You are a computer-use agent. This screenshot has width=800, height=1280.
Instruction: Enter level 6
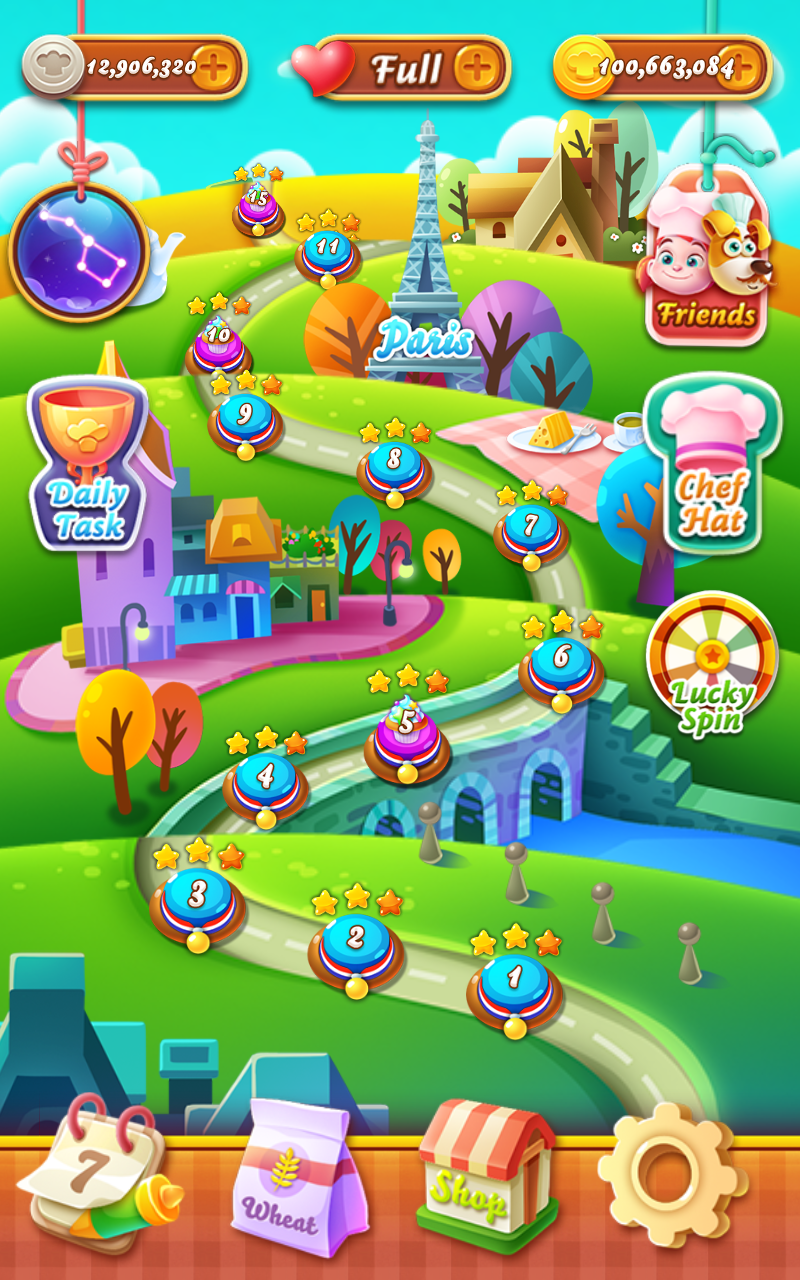(x=561, y=662)
